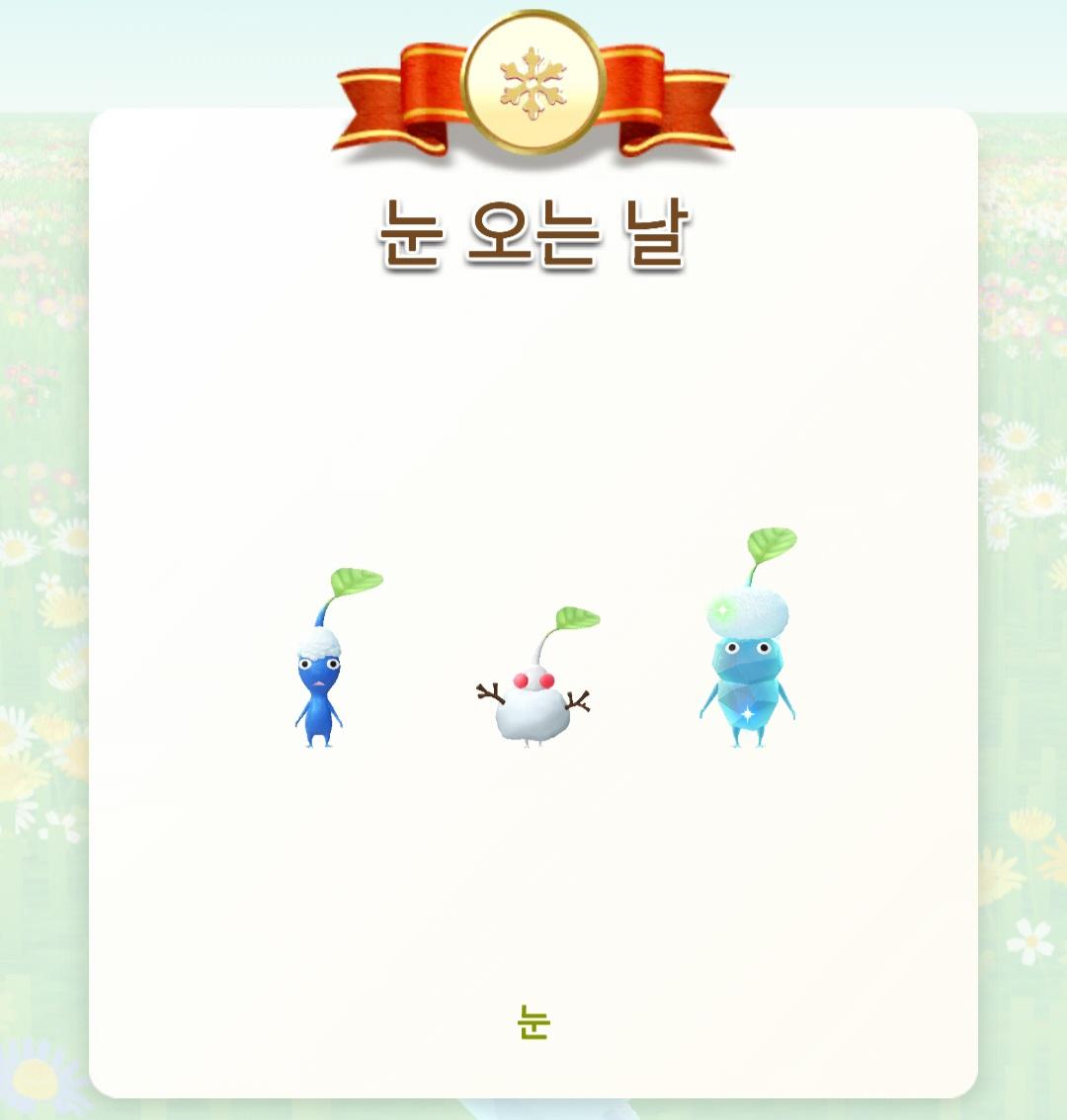Select the blue Pikmin with snow cap
The width and height of the screenshot is (1067, 1120).
point(319,684)
